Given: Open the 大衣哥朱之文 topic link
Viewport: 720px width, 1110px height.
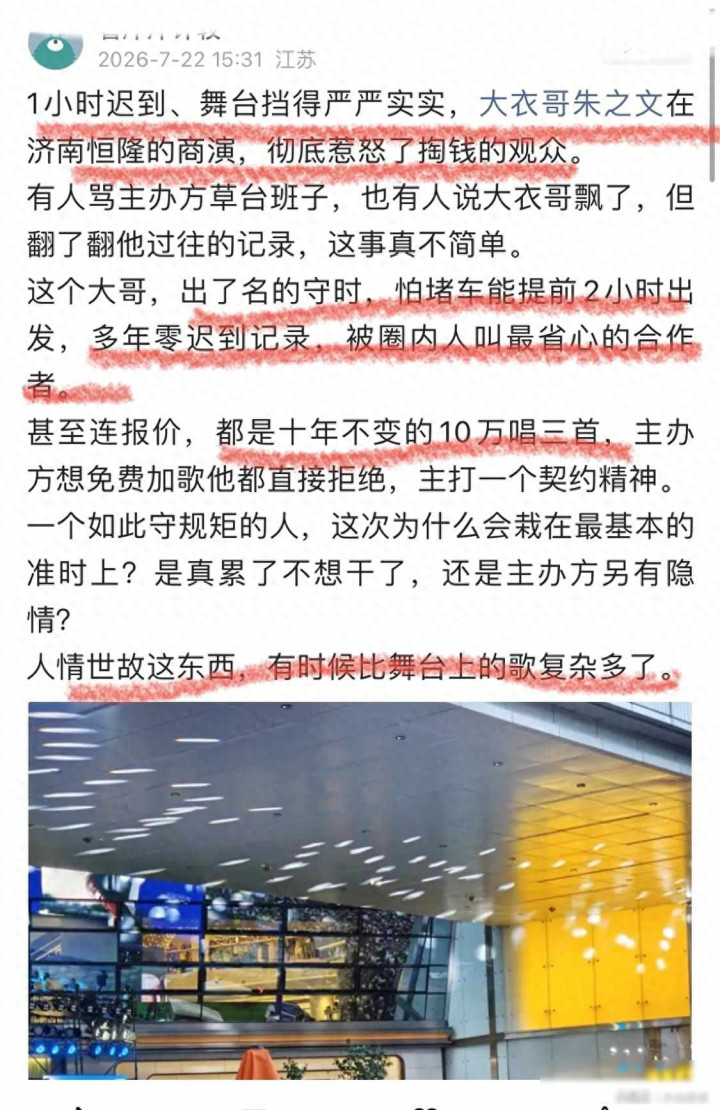Looking at the screenshot, I should coord(571,104).
